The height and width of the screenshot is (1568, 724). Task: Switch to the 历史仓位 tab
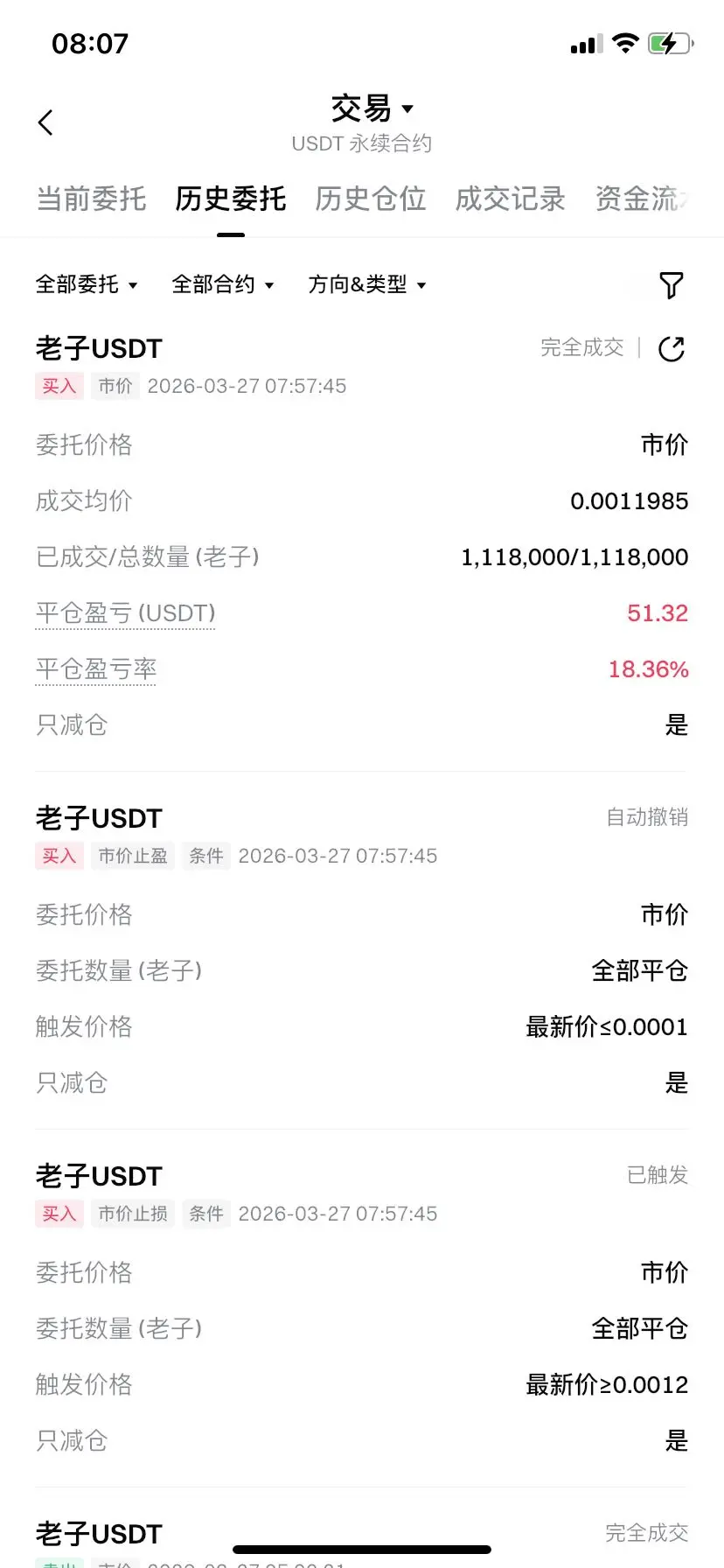[371, 199]
